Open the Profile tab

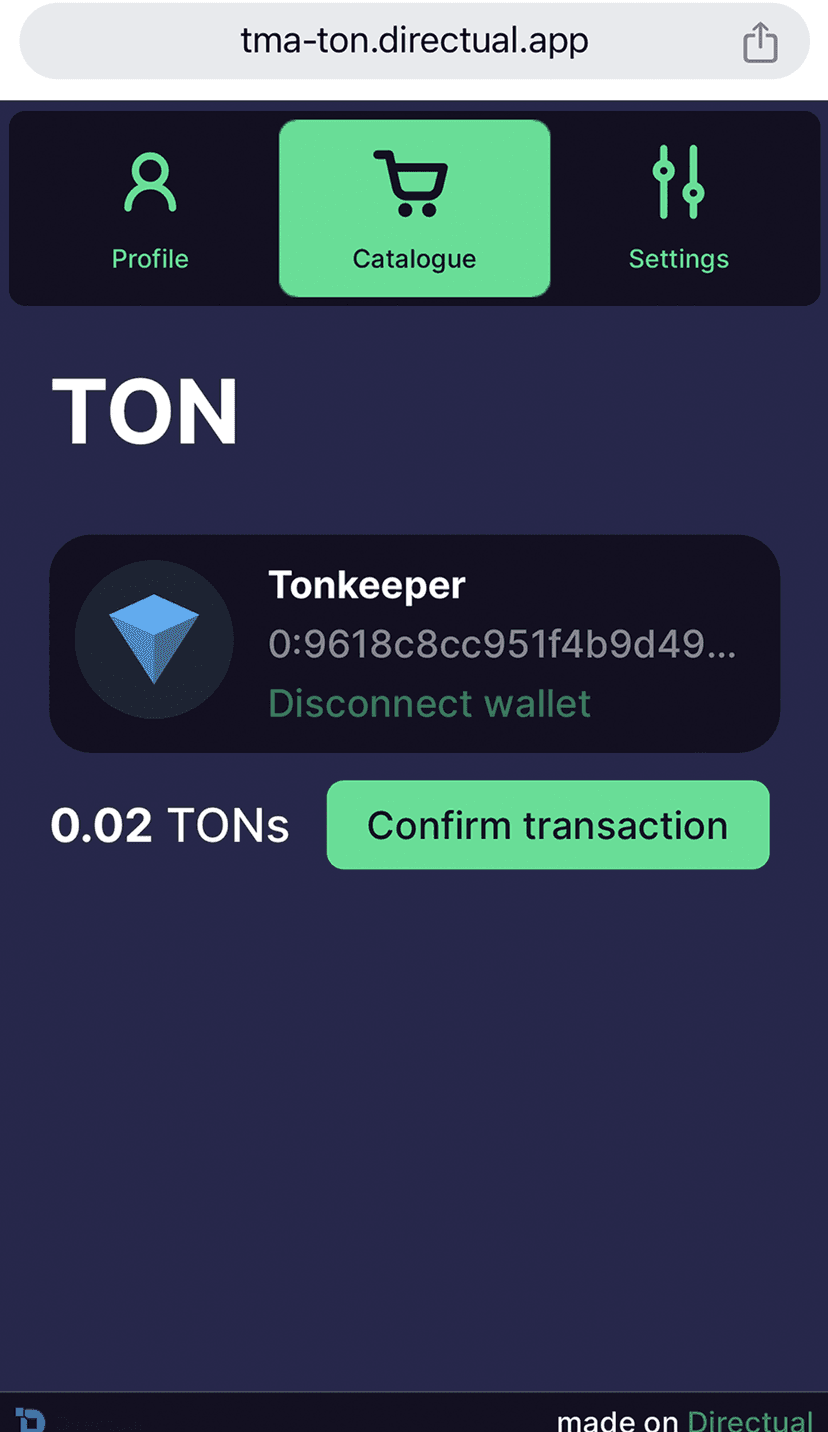click(x=150, y=209)
